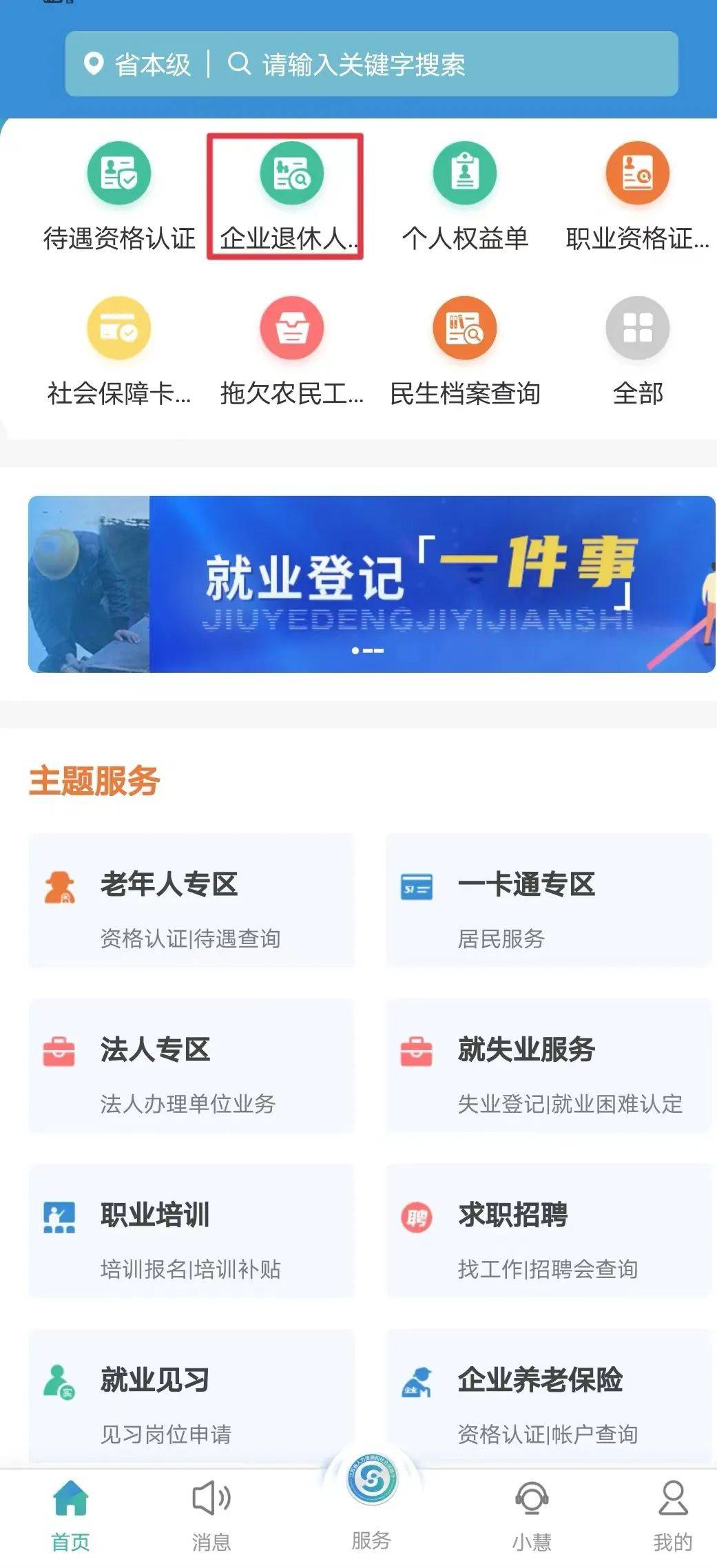Change the 省本级 location selector
717x1568 pixels.
click(x=138, y=65)
